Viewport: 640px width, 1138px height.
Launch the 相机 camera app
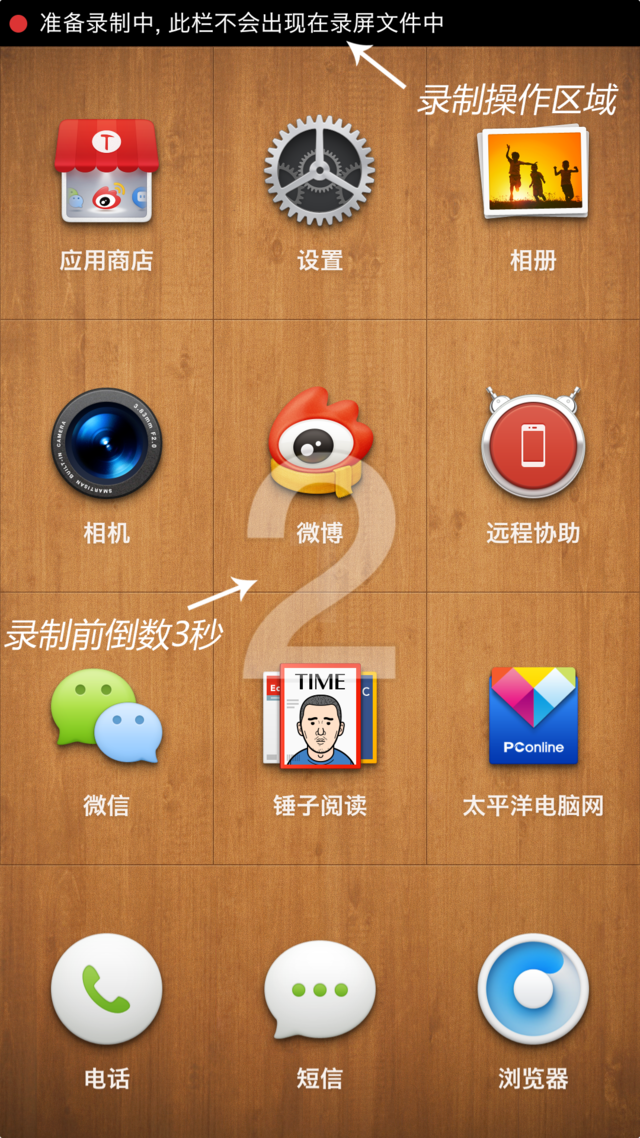(x=106, y=443)
